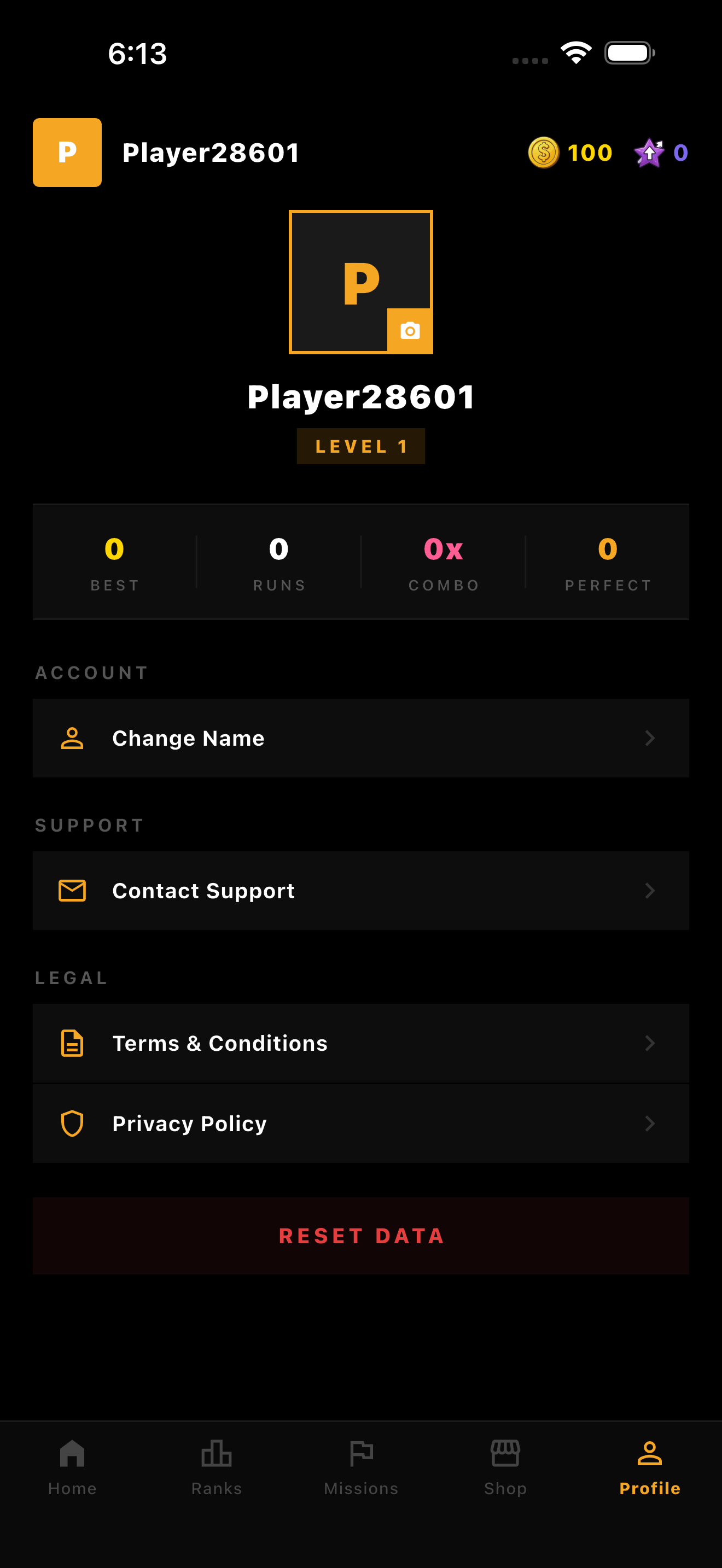Switch to the Ranks tab
The height and width of the screenshot is (1568, 722).
click(217, 1467)
